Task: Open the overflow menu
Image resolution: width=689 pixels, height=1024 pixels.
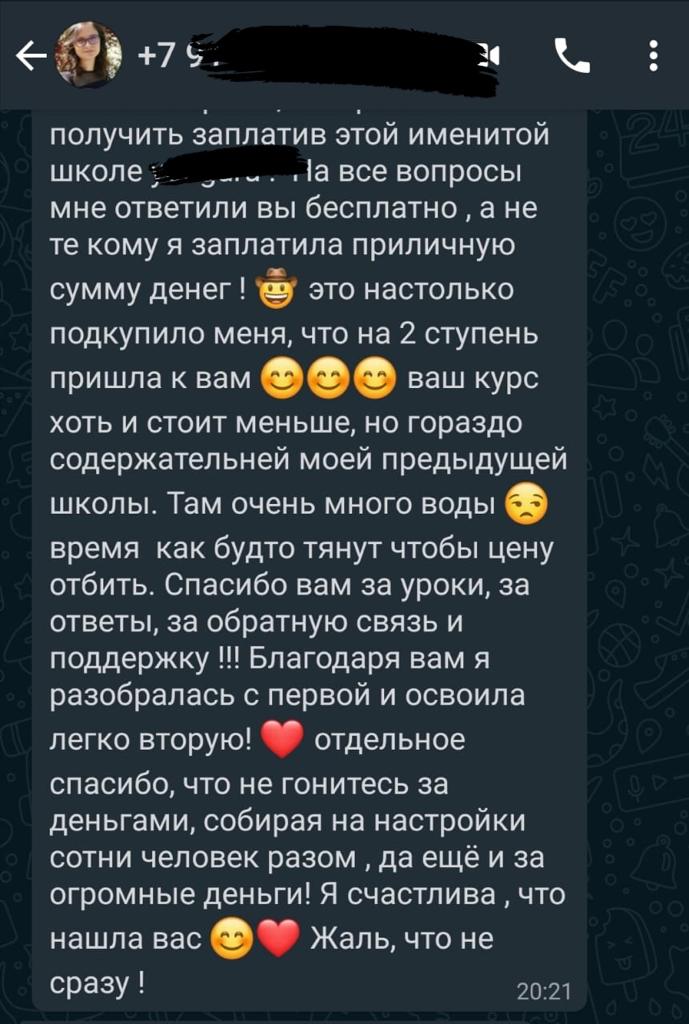Action: click(654, 55)
